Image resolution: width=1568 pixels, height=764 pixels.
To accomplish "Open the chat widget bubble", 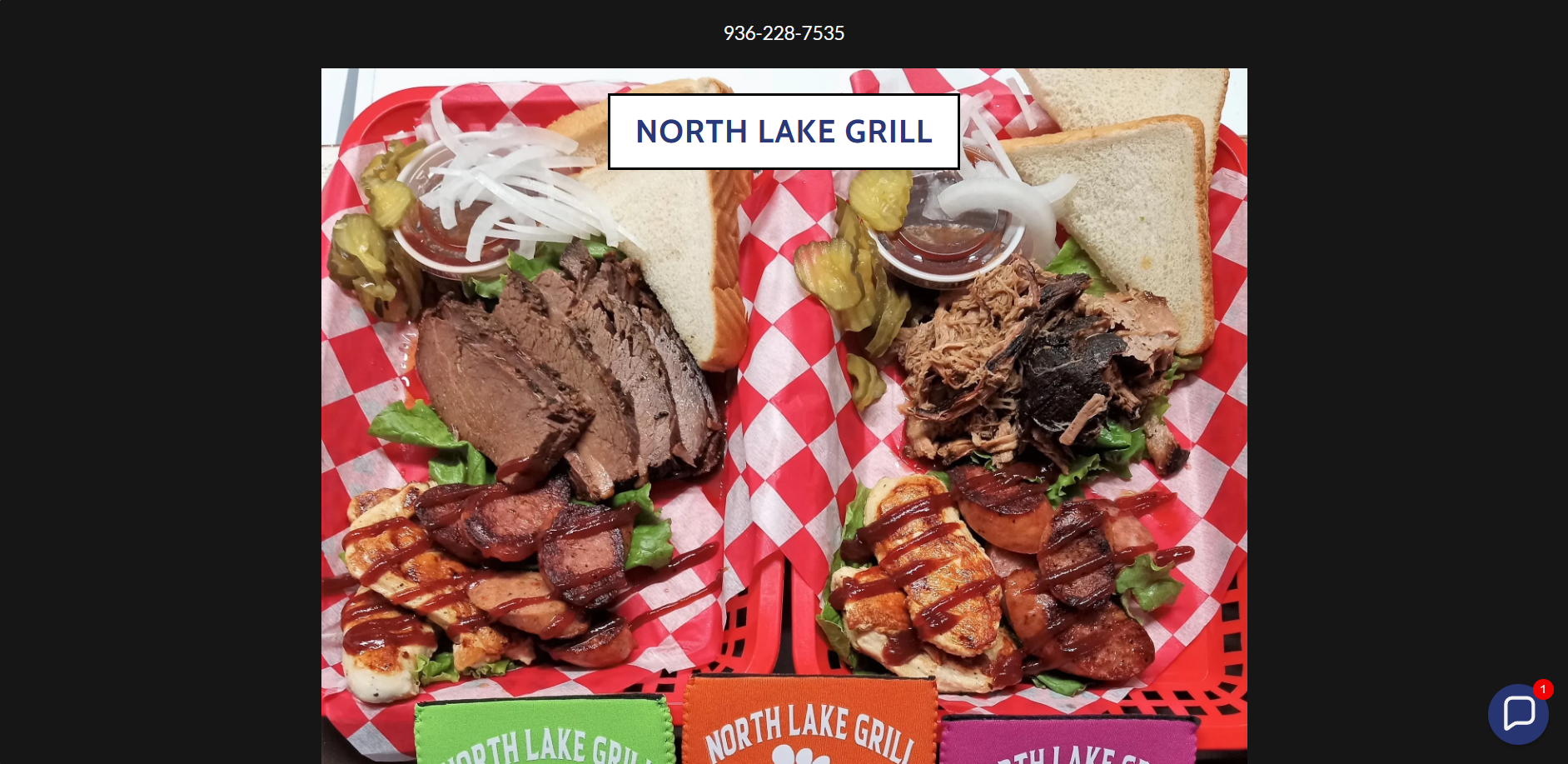I will click(1517, 714).
